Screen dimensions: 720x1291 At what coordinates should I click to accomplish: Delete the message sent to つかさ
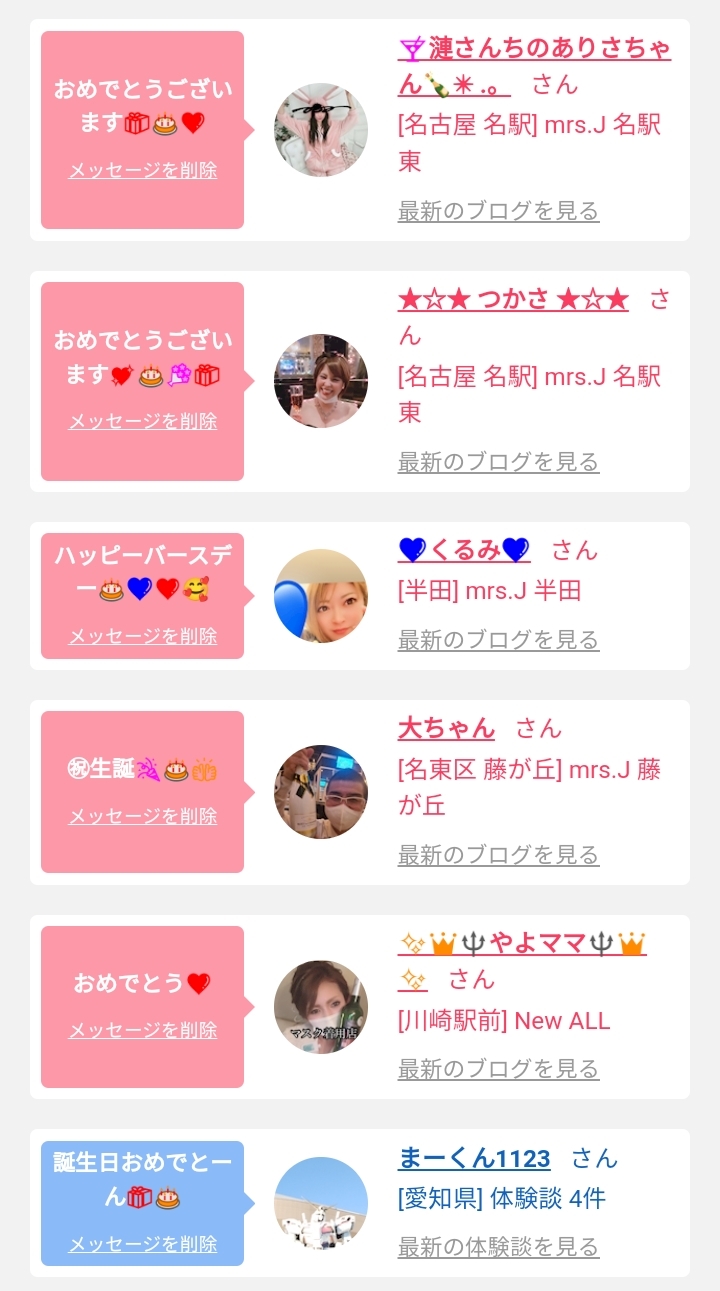coord(142,421)
